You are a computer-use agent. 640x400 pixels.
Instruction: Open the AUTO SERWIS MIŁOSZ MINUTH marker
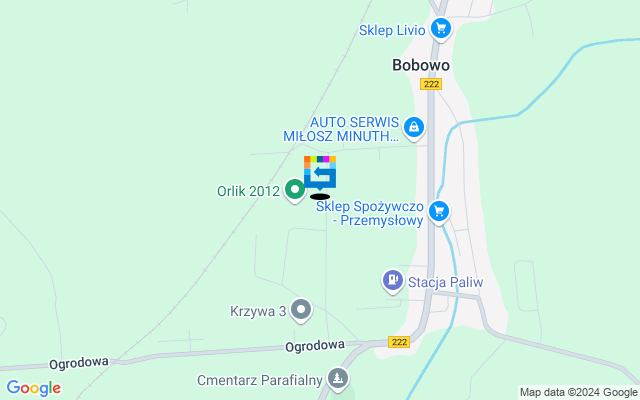tap(413, 127)
